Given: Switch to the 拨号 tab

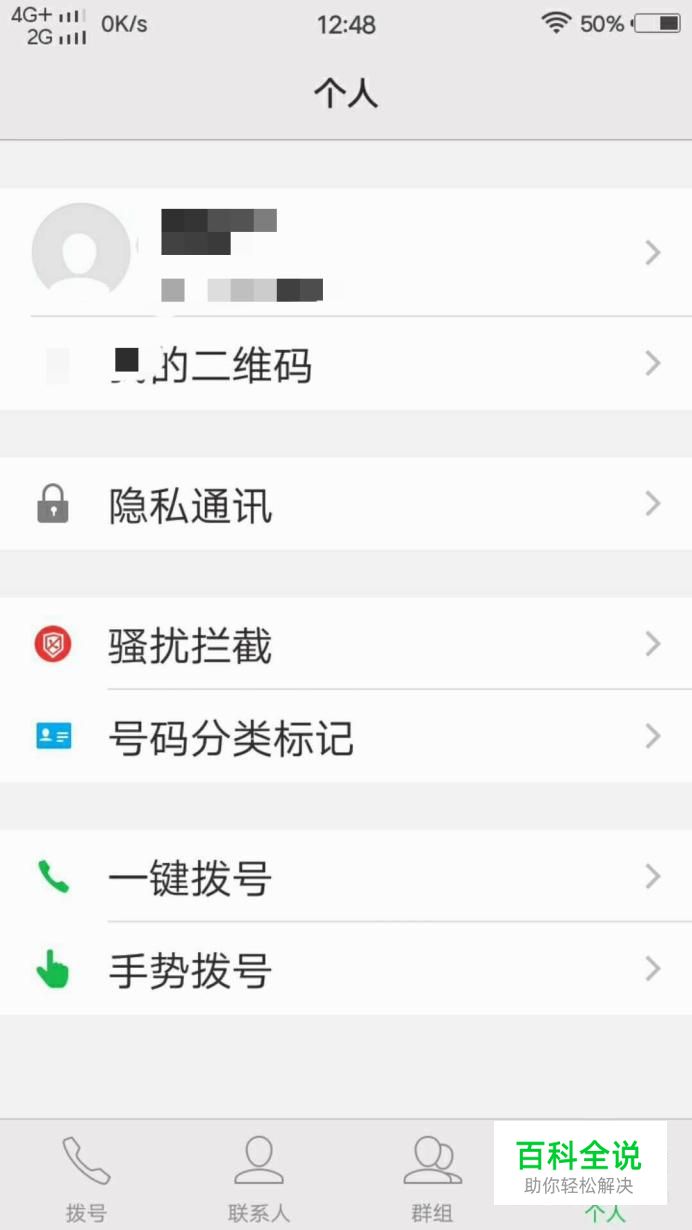Looking at the screenshot, I should point(86,1176).
